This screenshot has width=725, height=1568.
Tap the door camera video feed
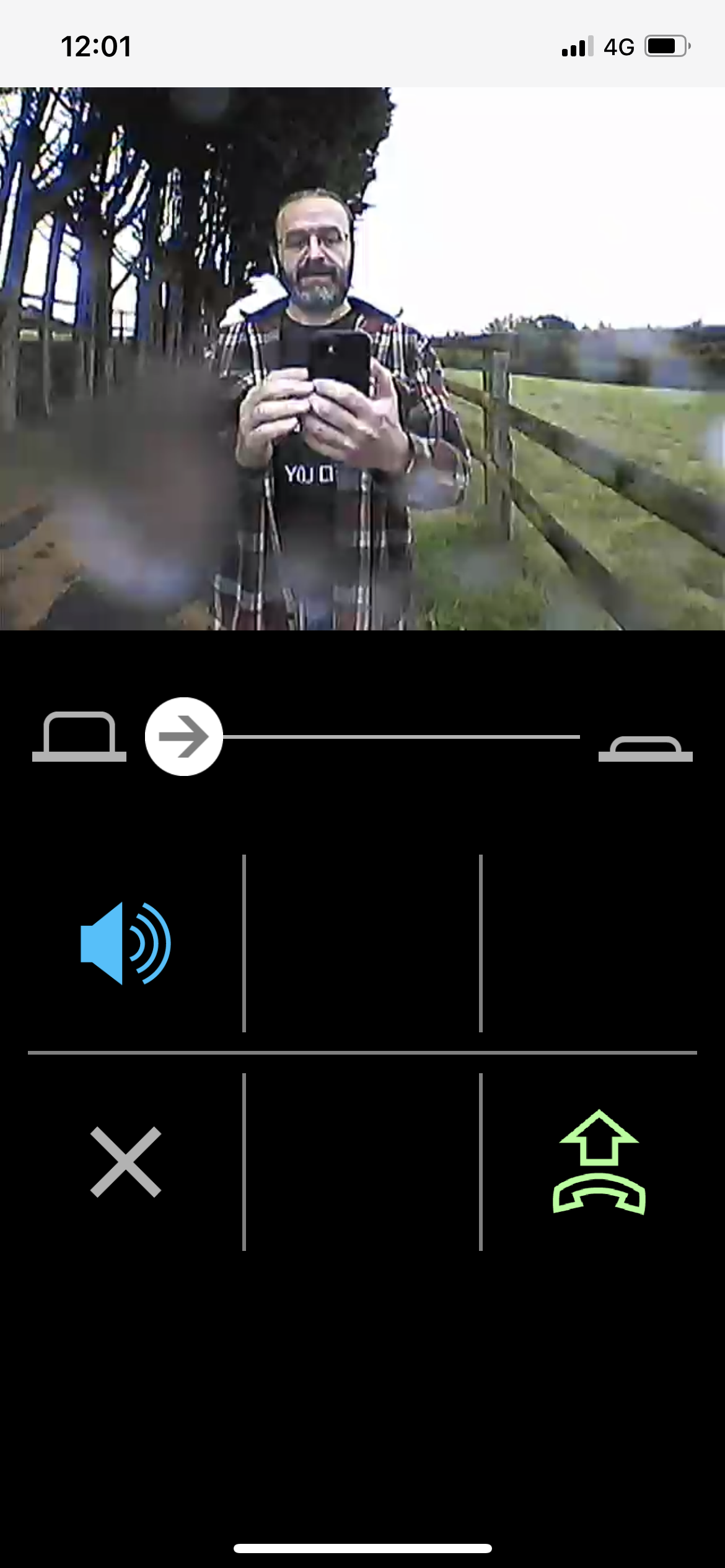(362, 359)
